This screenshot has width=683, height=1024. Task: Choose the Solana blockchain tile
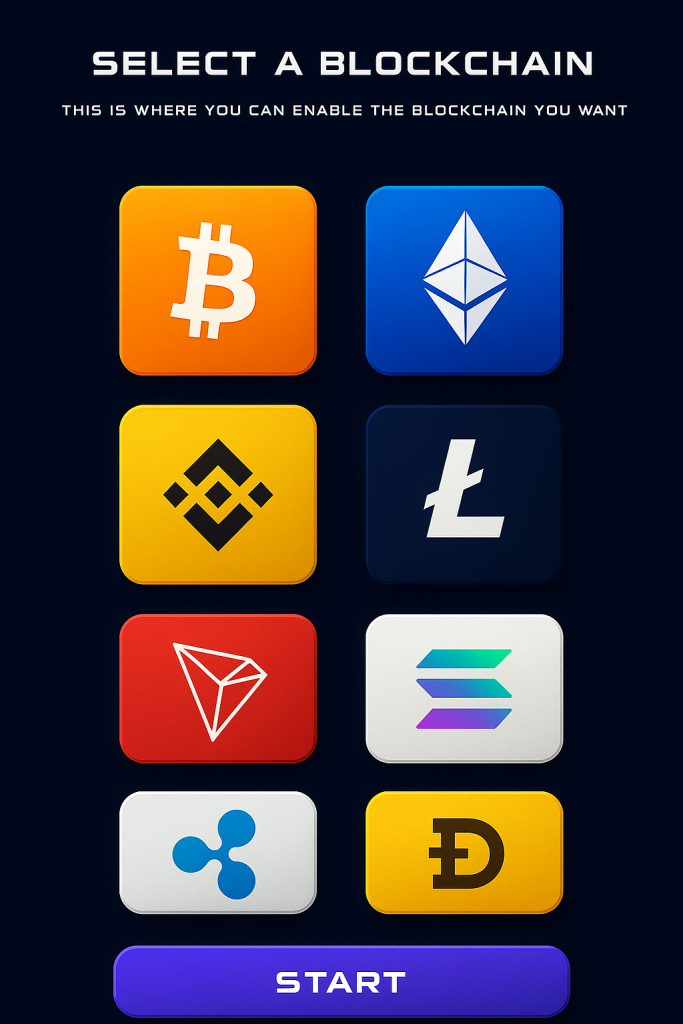coord(464,688)
